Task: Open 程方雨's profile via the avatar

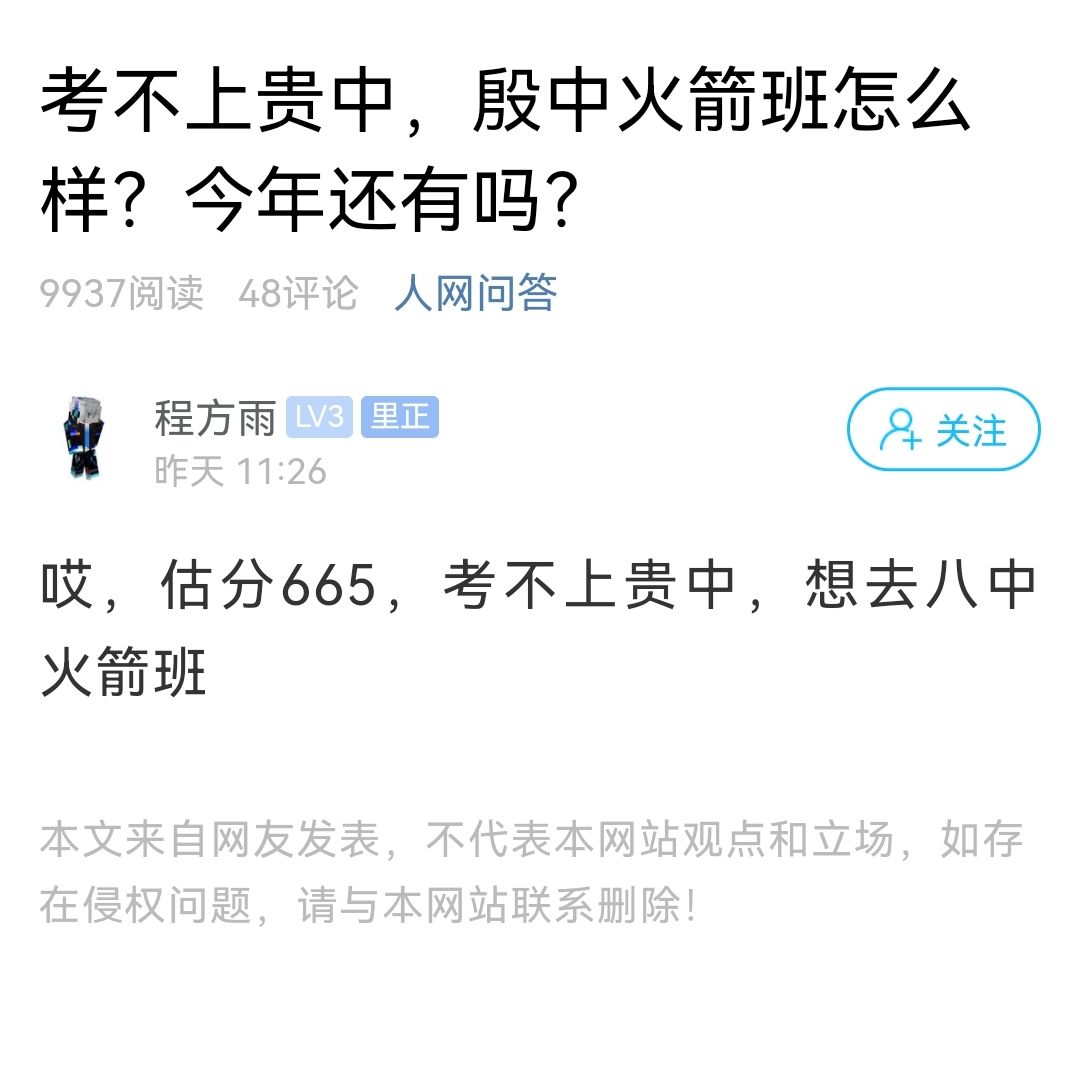Action: [x=85, y=438]
